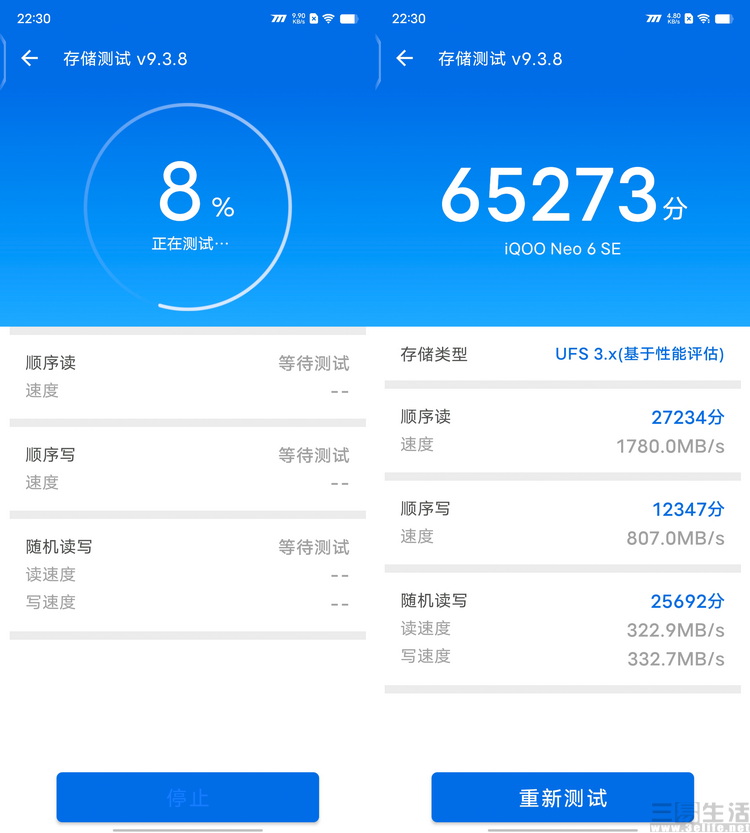This screenshot has height=833, width=750.
Task: Tap the network speed indicator showing 4.80 KB/s
Action: [674, 18]
